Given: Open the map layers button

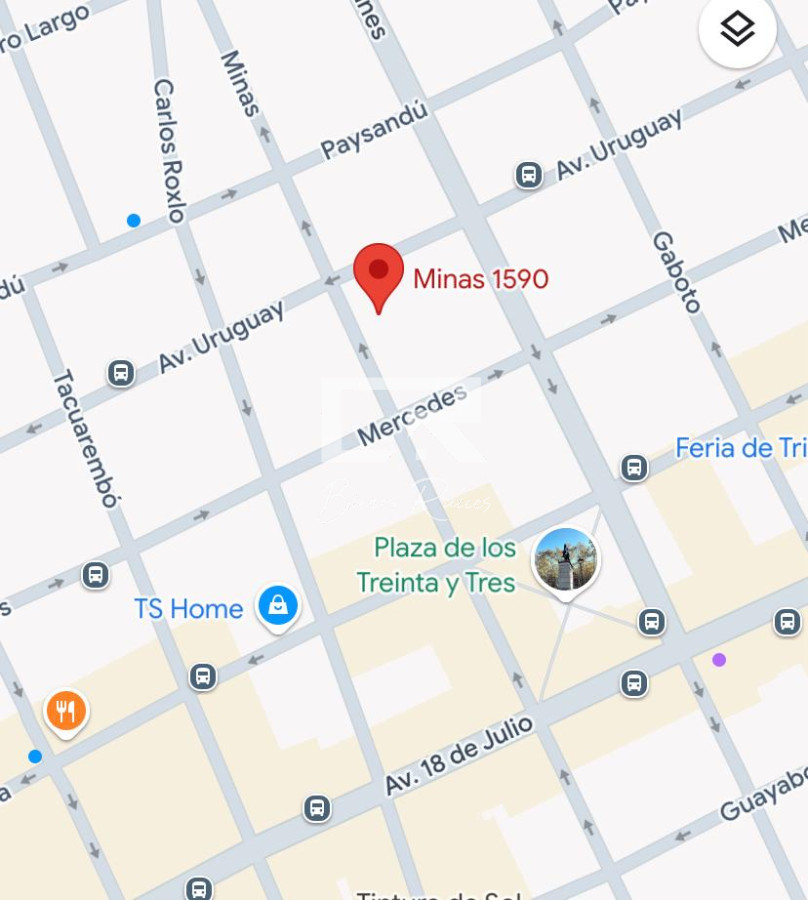Looking at the screenshot, I should click(737, 29).
